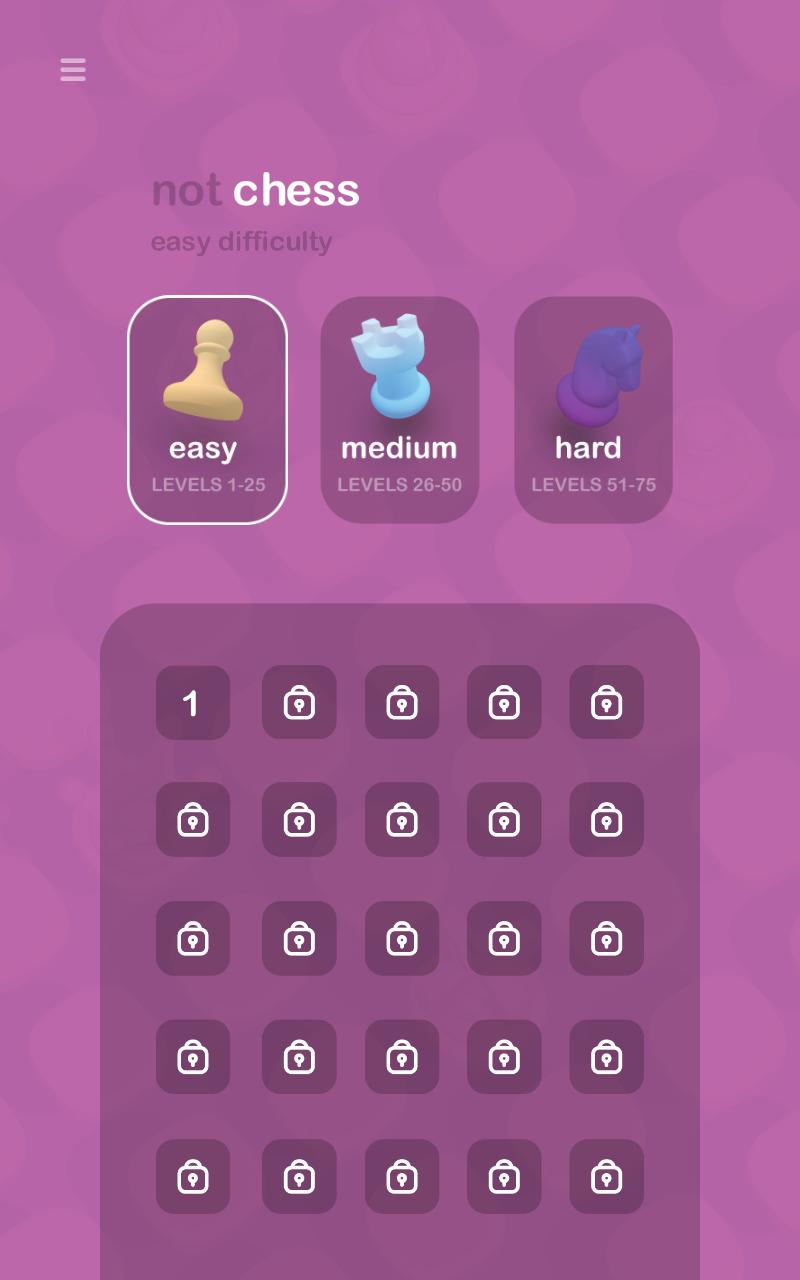
Task: Switch to medium difficulty levels 26-50
Action: 399,410
